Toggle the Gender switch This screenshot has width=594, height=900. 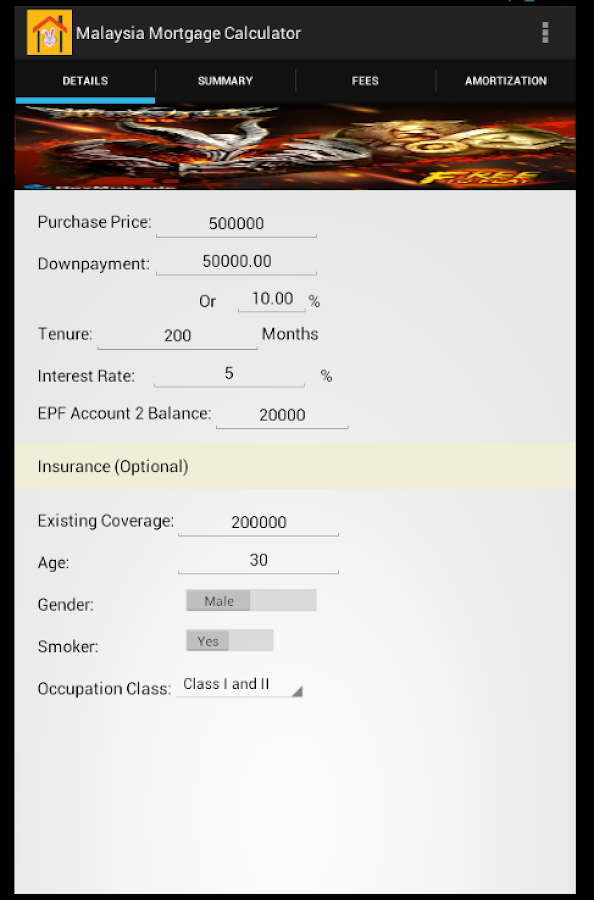[x=251, y=600]
